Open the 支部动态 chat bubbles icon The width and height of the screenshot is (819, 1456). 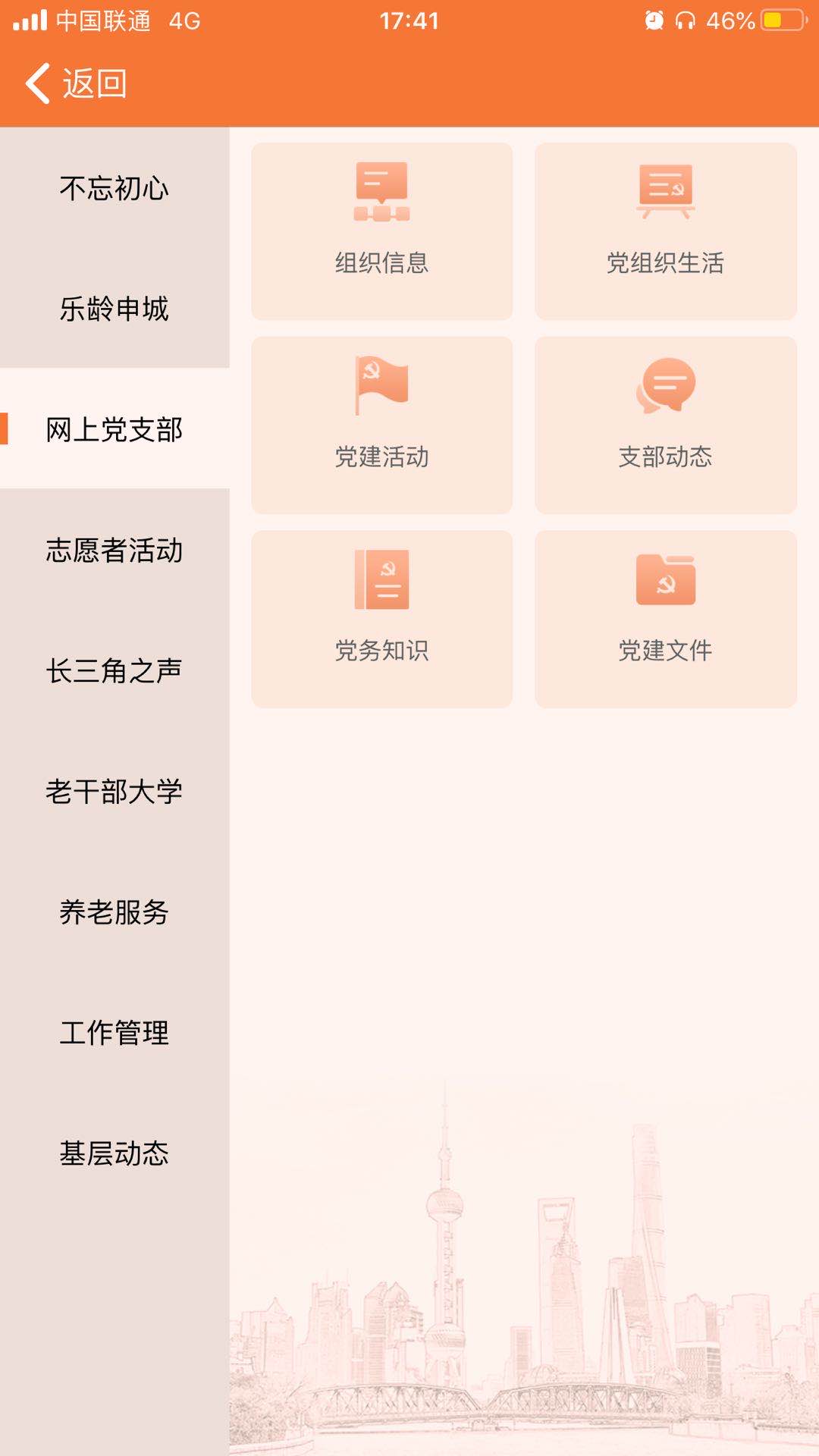(x=666, y=385)
